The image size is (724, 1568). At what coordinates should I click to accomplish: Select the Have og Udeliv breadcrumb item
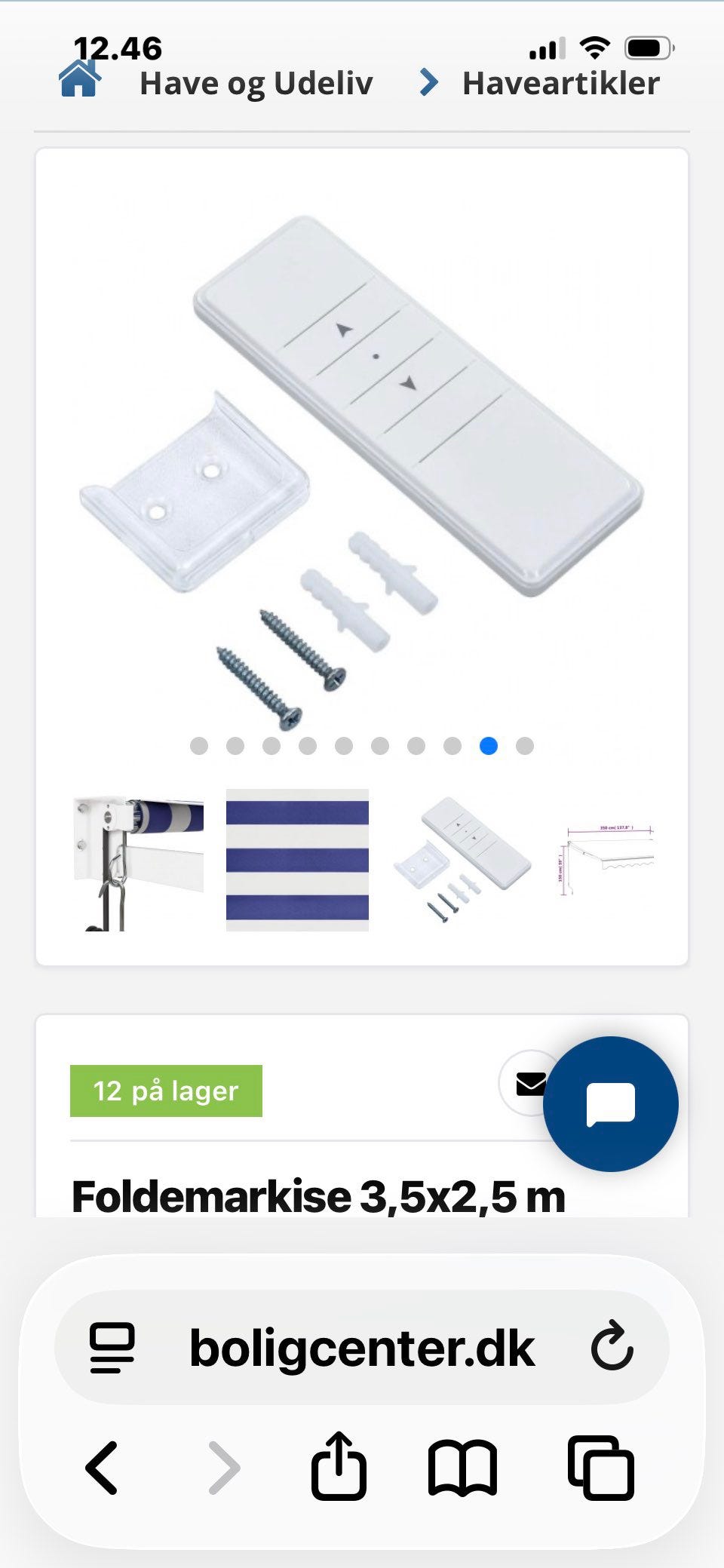pos(257,83)
